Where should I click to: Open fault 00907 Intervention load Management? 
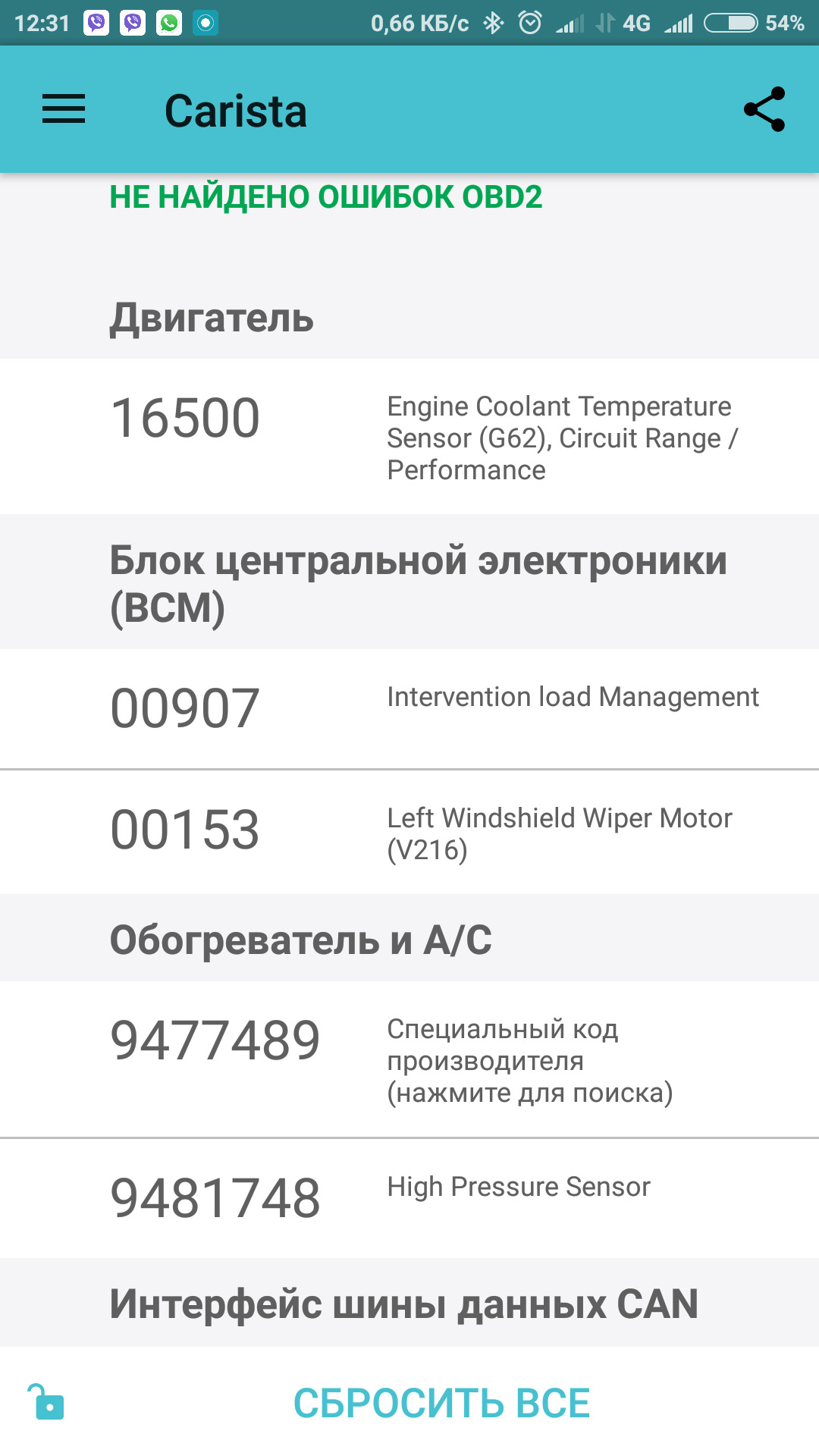coord(409,708)
